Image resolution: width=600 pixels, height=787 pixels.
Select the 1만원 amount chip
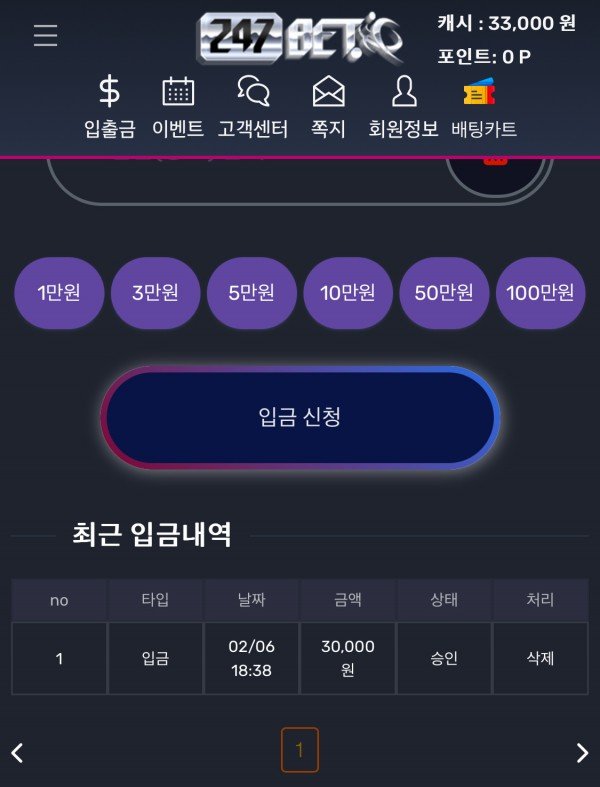[x=59, y=293]
